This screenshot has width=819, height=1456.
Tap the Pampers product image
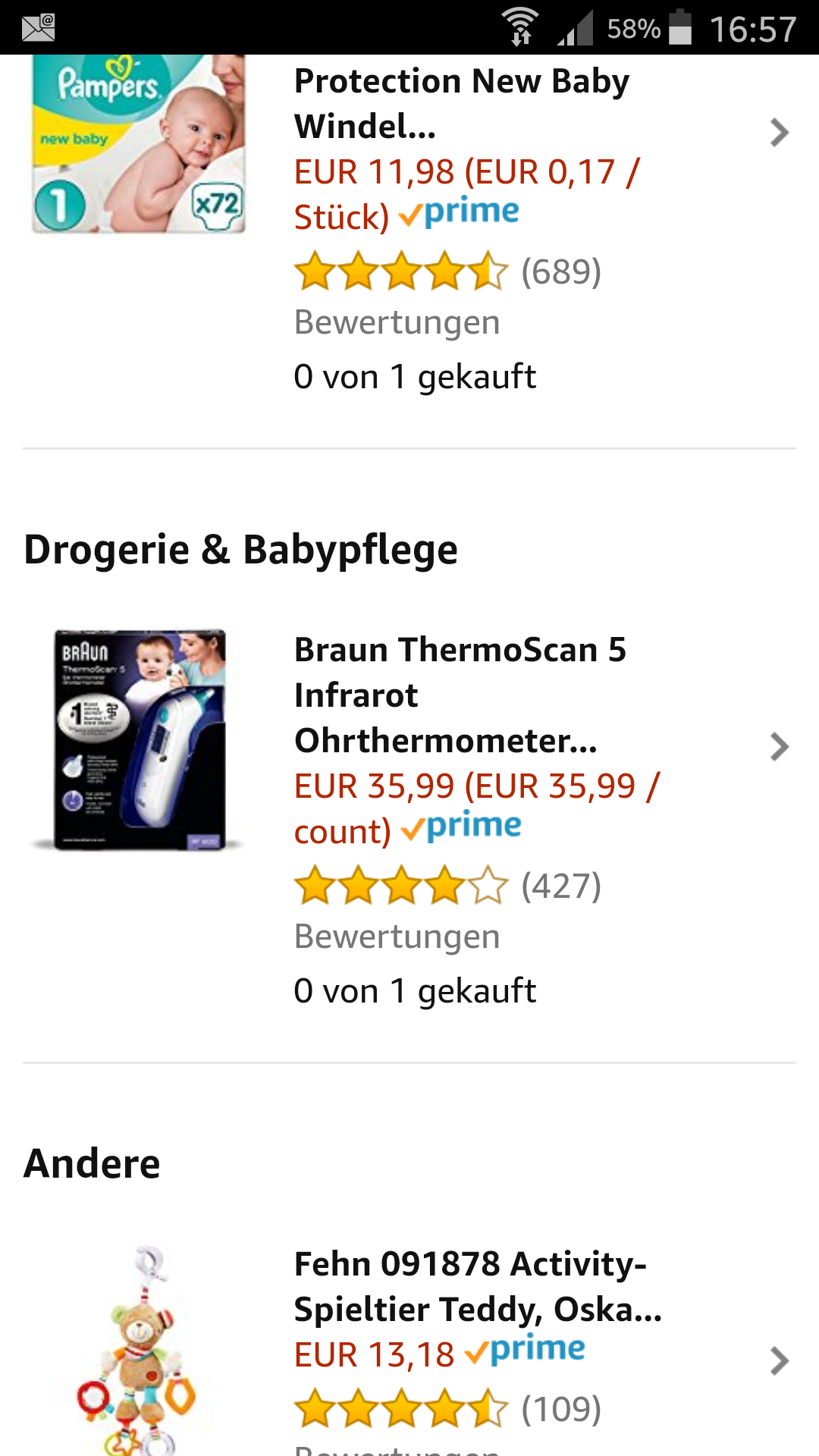[139, 144]
